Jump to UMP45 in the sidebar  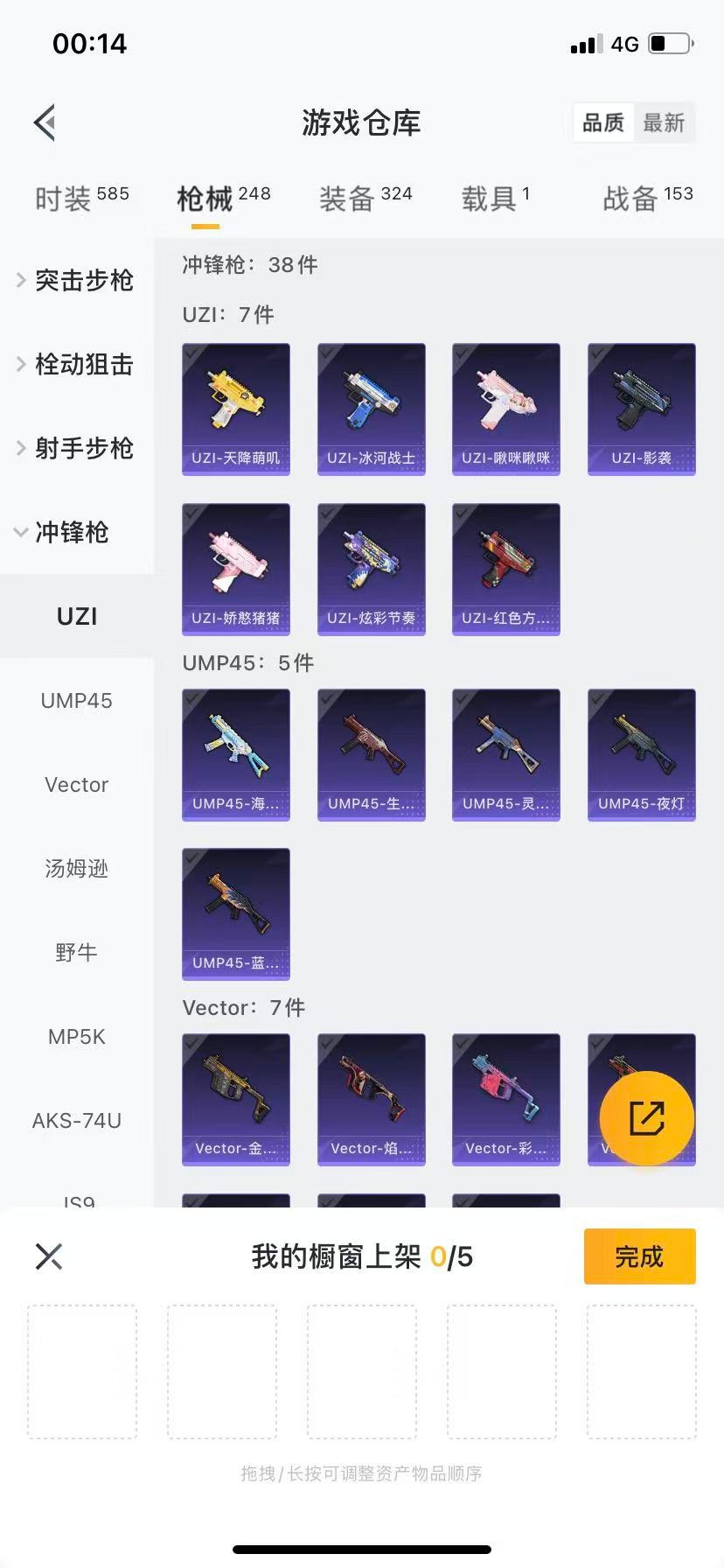[x=76, y=700]
